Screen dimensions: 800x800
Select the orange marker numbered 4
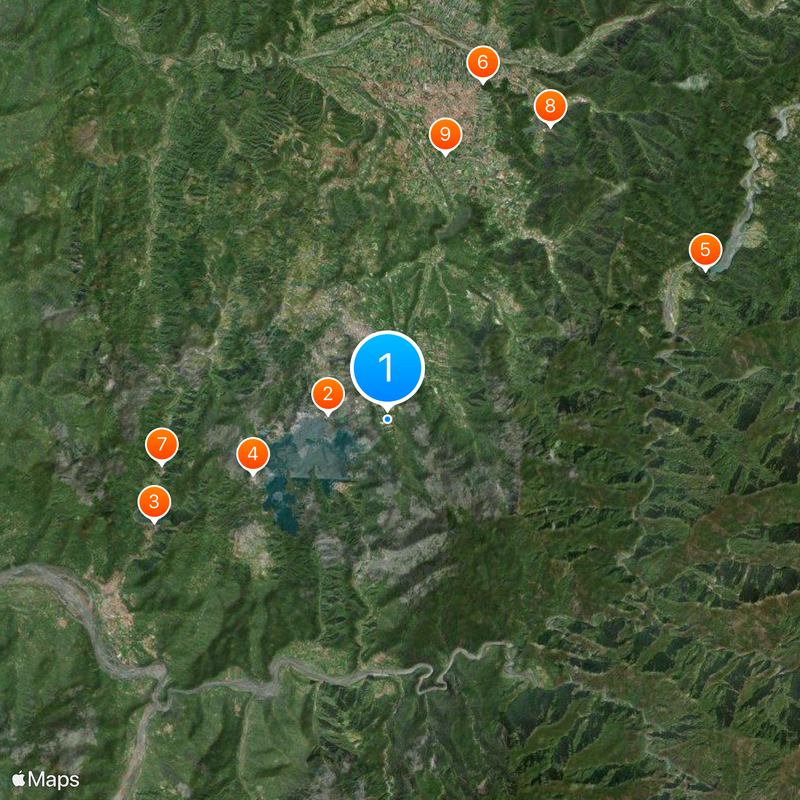[x=253, y=455]
